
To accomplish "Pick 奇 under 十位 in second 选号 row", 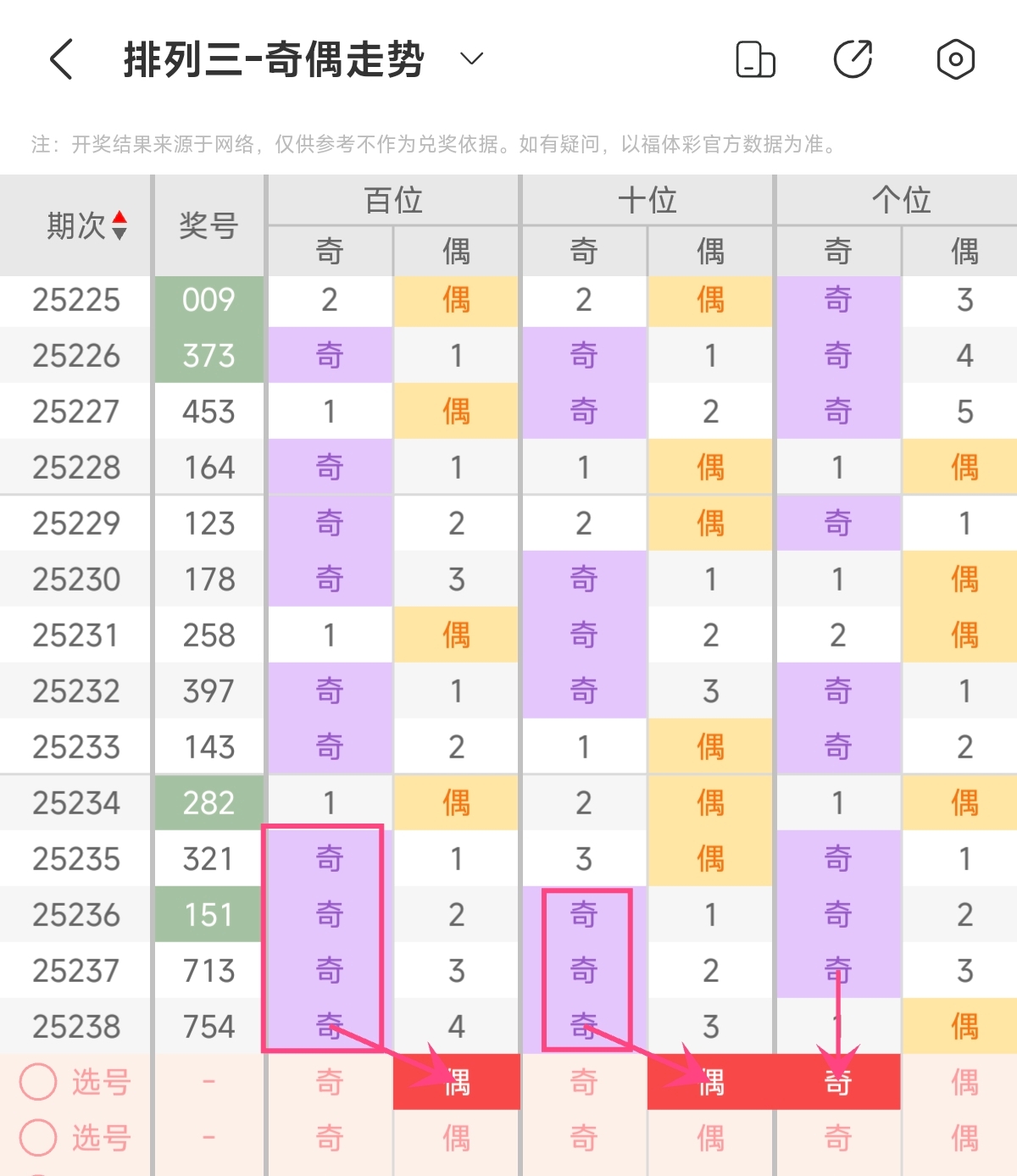I will 584,1138.
